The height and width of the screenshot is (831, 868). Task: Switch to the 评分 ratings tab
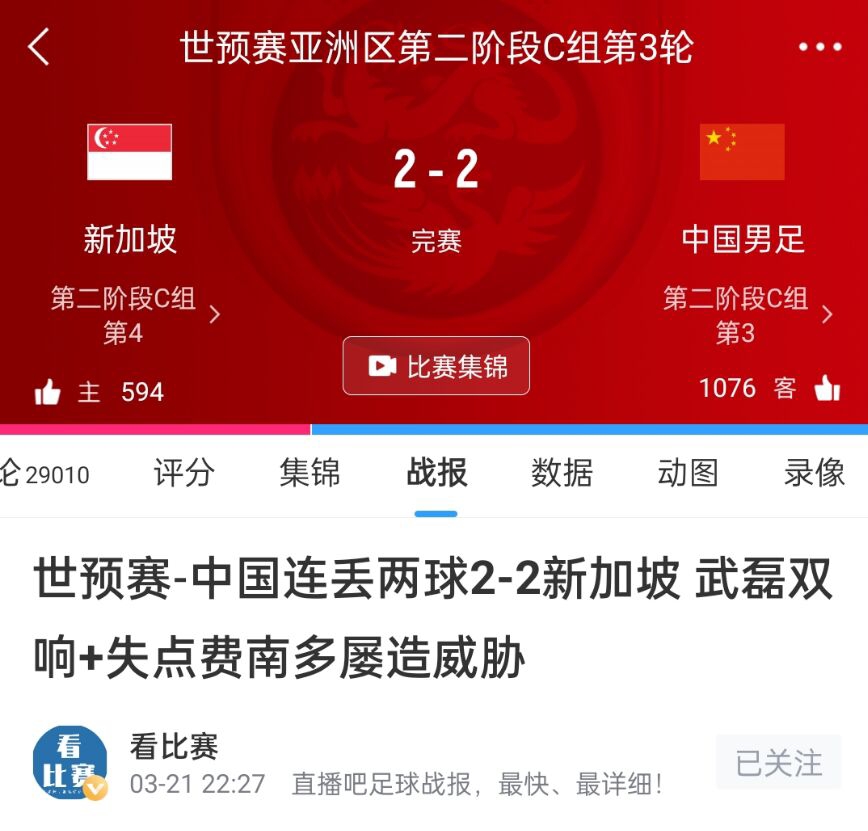click(184, 473)
